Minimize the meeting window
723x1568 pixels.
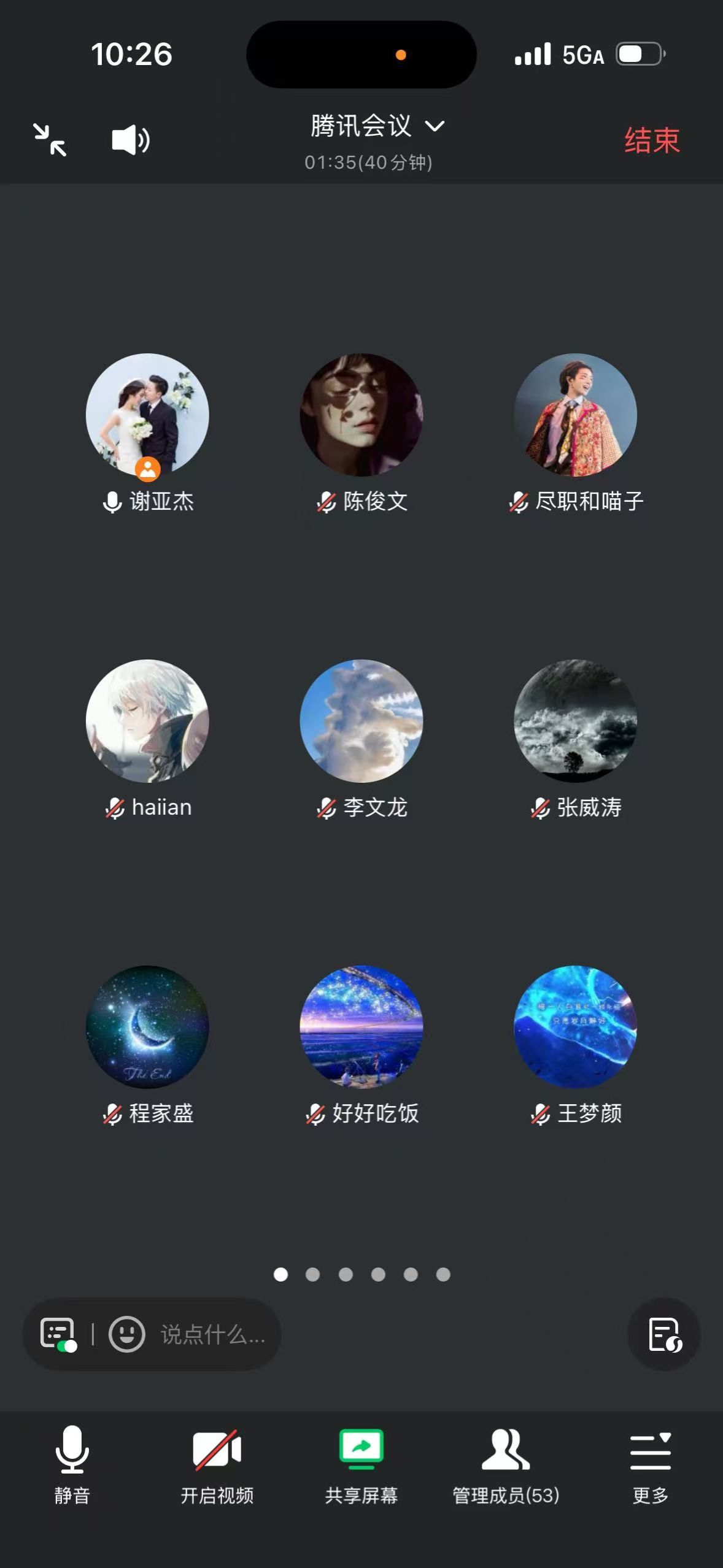(50, 140)
